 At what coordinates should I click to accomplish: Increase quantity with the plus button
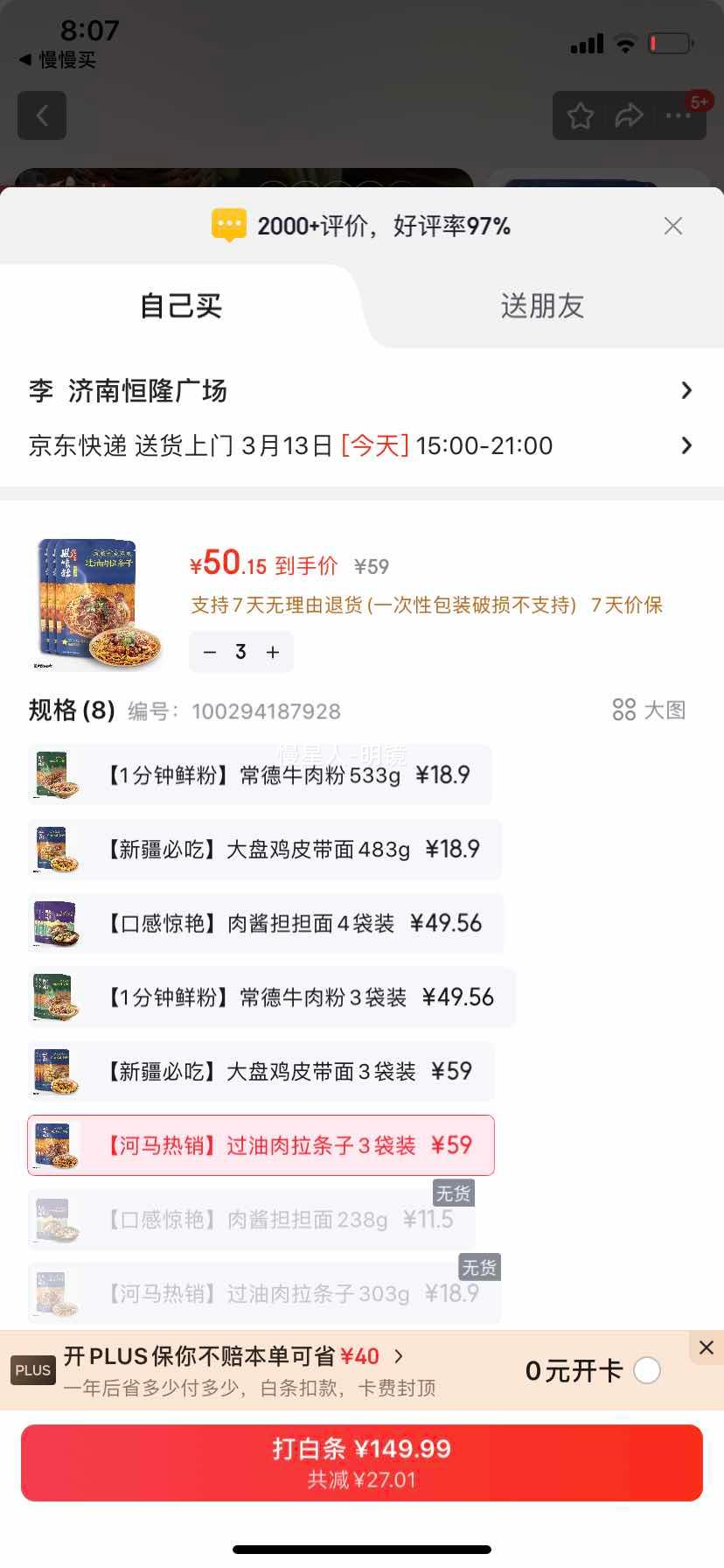click(x=273, y=652)
